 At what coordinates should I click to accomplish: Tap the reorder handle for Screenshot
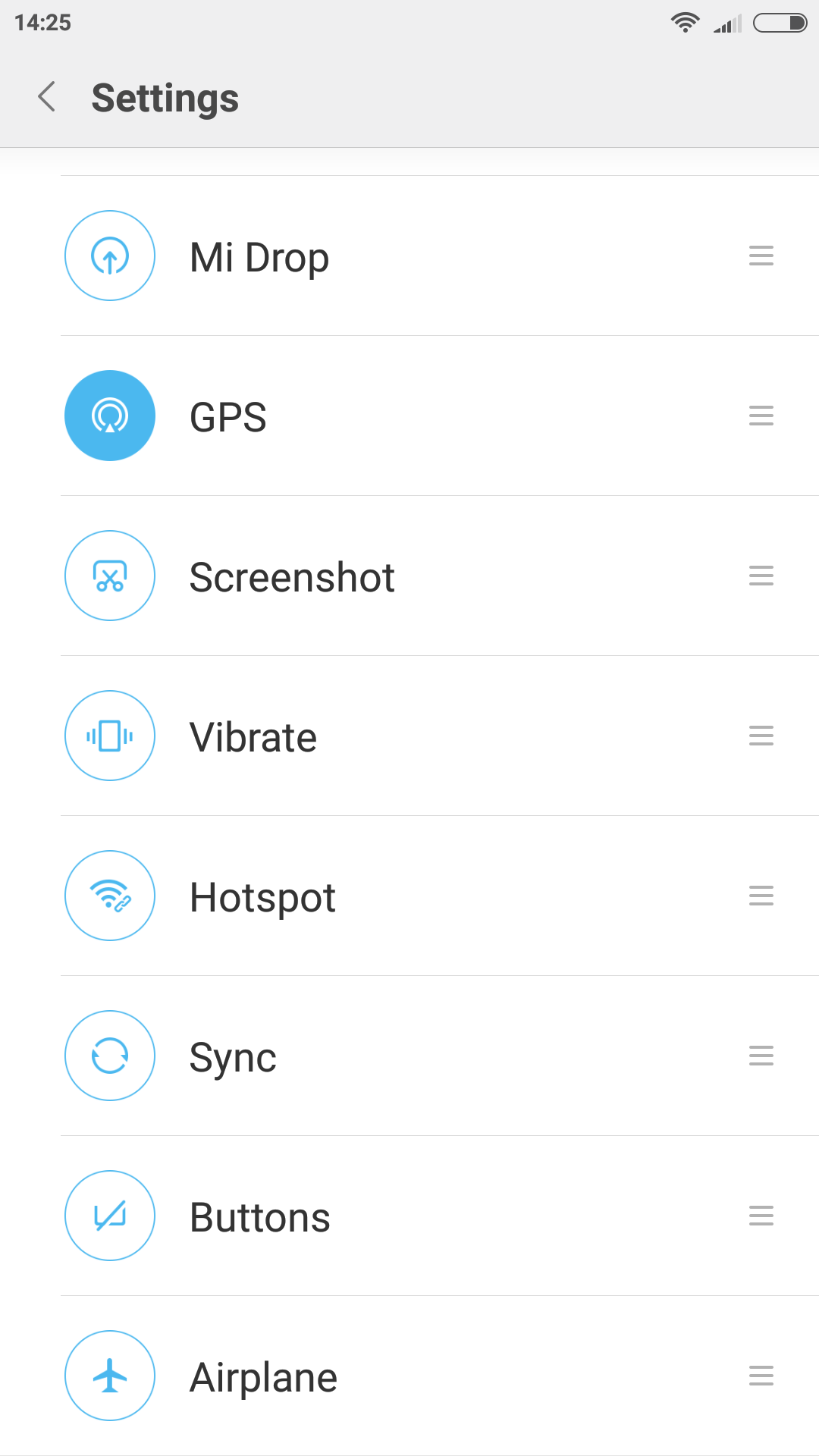(x=761, y=576)
